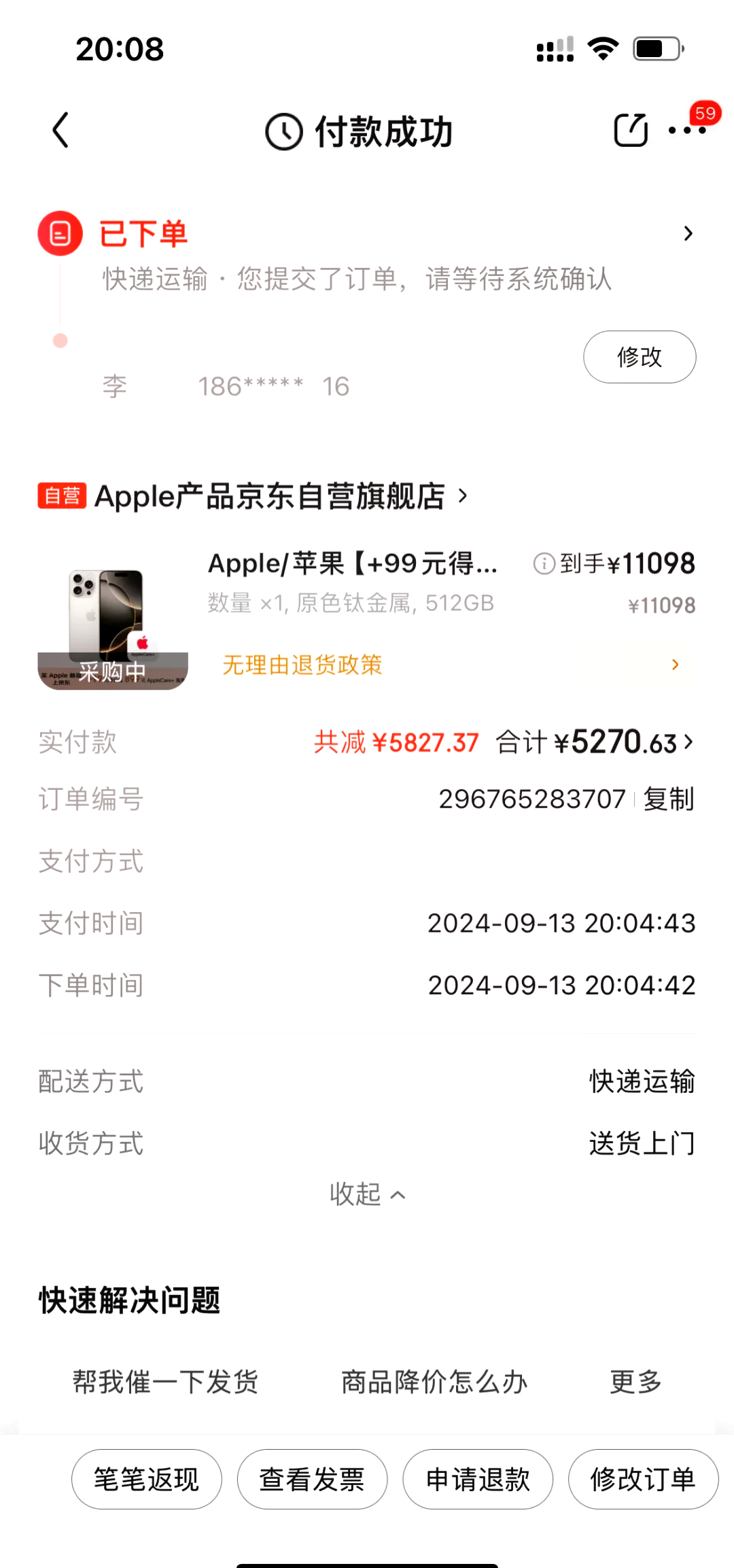Tap the 笔笔返现 action
Image resolution: width=734 pixels, height=1568 pixels.
tap(146, 1479)
